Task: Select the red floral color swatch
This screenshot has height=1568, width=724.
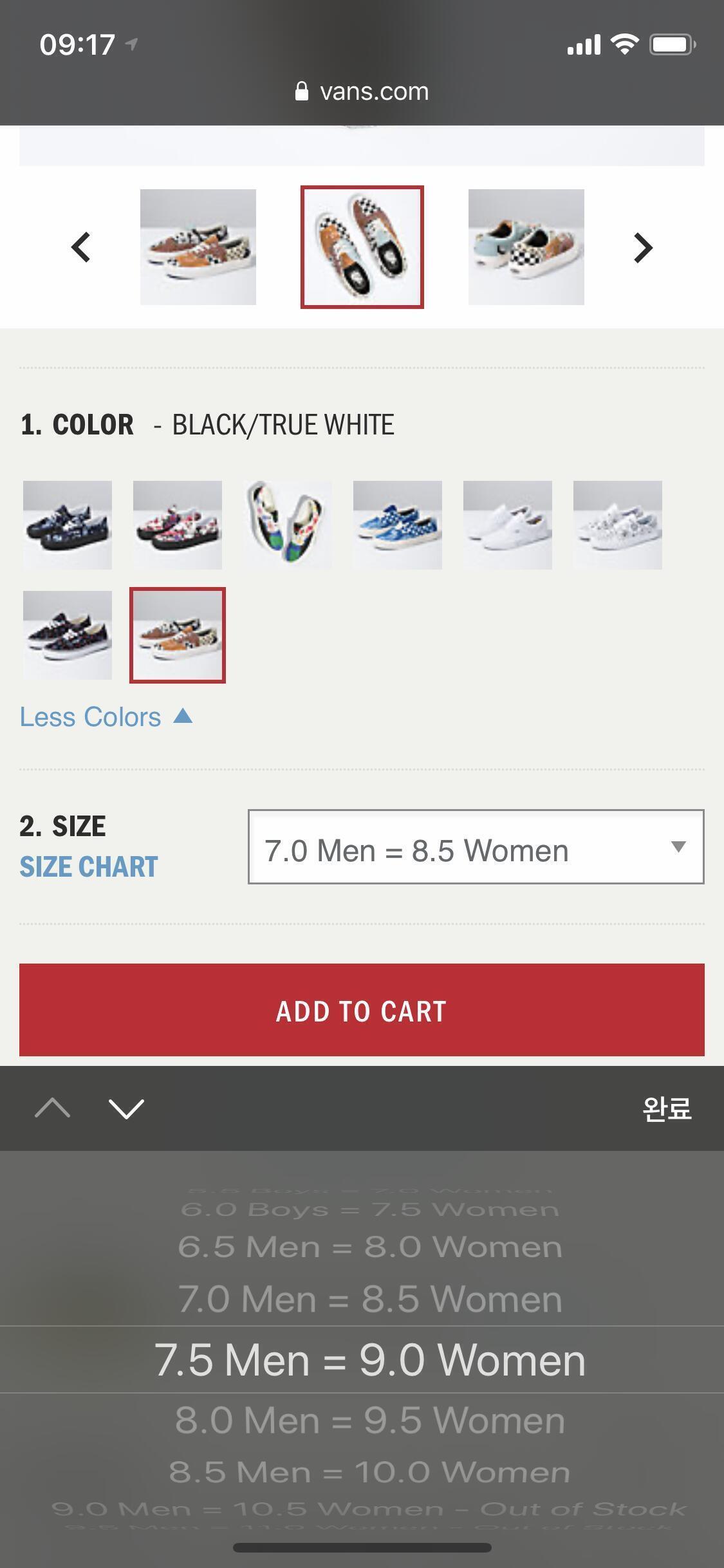Action: pos(178,525)
